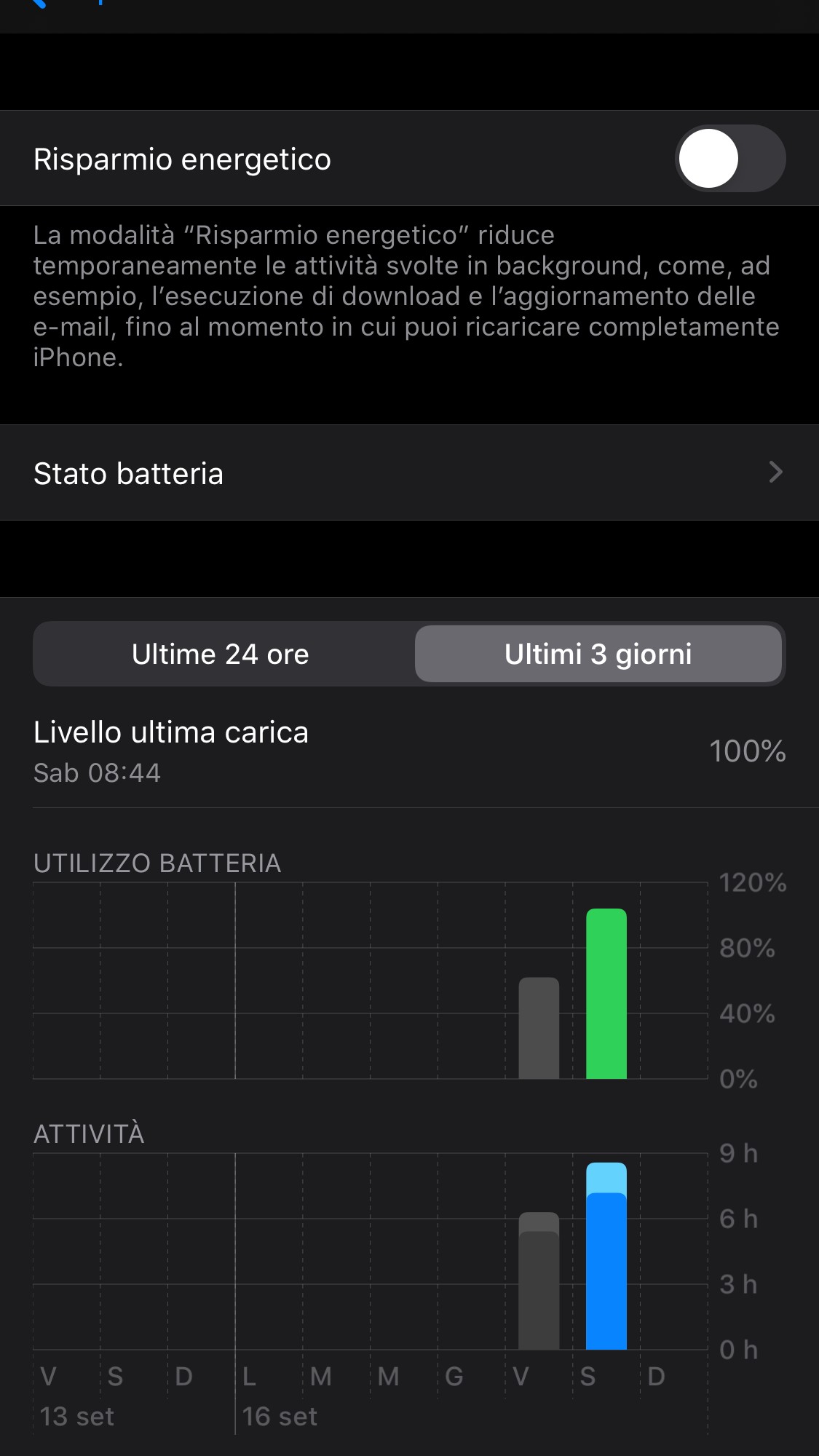This screenshot has height=1456, width=819.
Task: Select the green Saturday battery usage bar
Action: (606, 994)
